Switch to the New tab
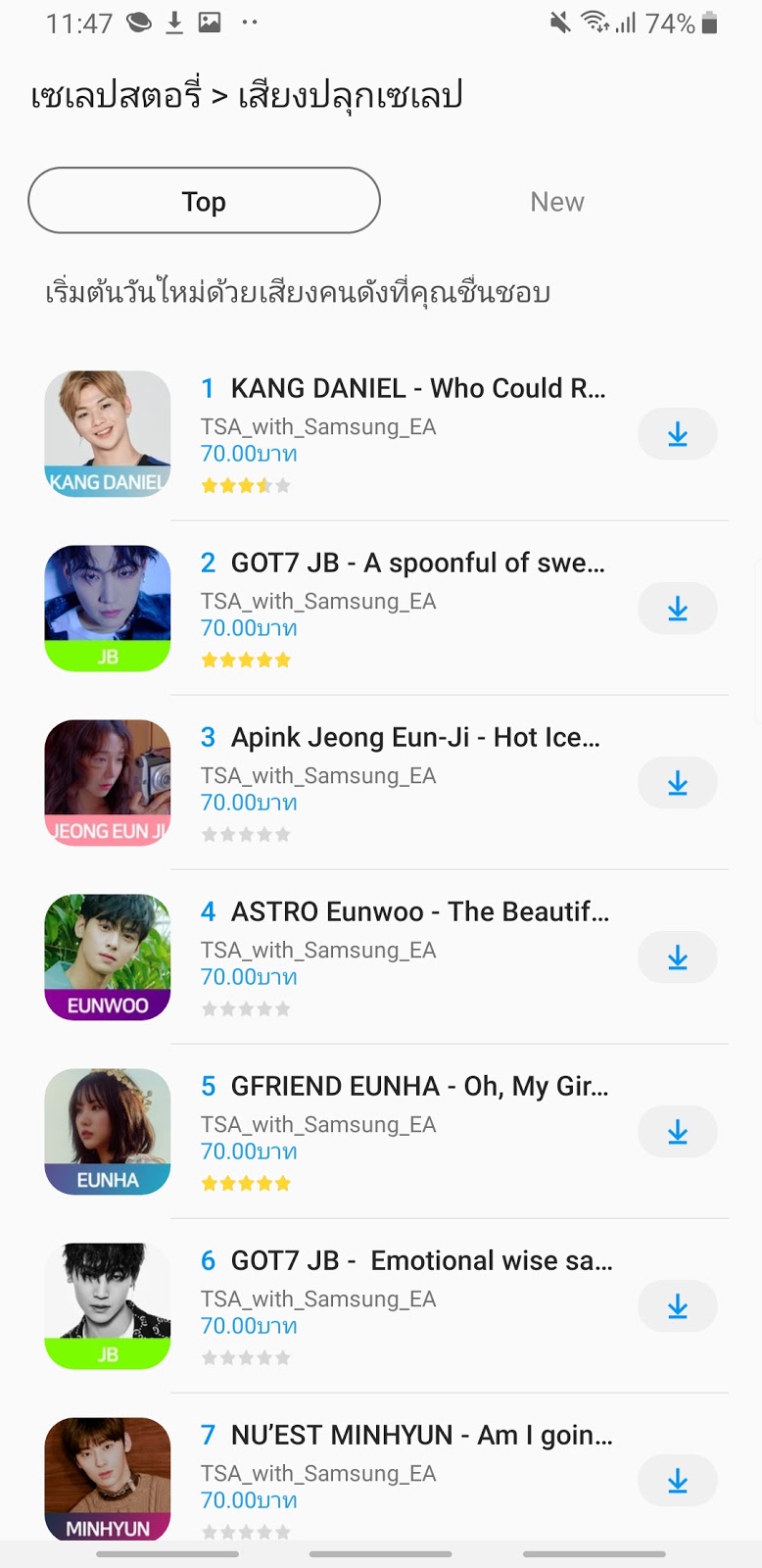This screenshot has height=1568, width=762. [x=556, y=202]
